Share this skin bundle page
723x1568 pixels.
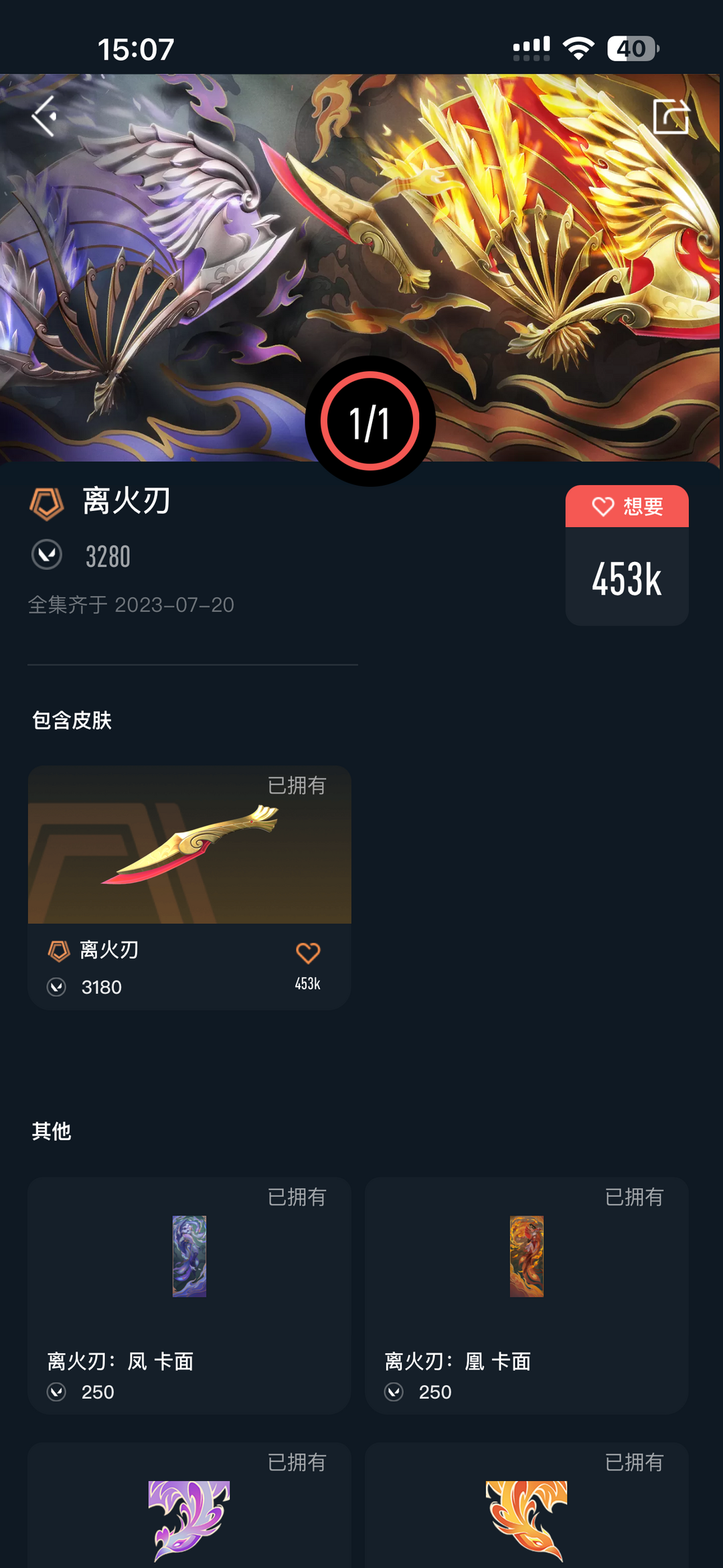click(x=671, y=116)
